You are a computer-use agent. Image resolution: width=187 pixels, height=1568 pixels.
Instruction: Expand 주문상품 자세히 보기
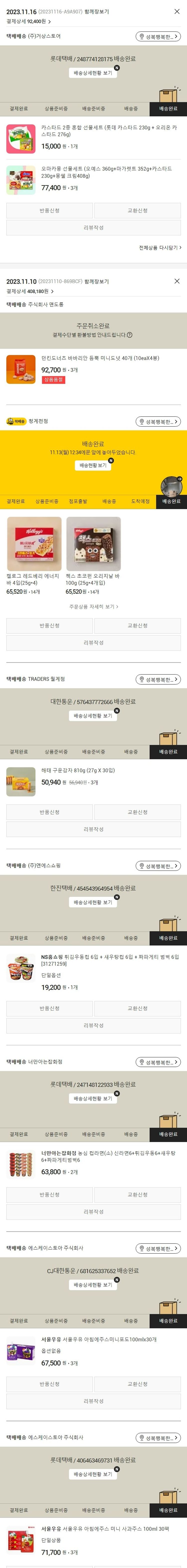93,606
